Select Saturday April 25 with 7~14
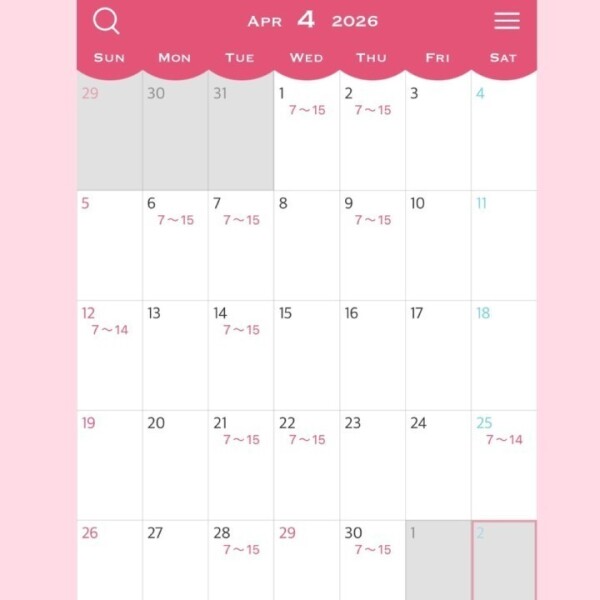 tap(503, 465)
